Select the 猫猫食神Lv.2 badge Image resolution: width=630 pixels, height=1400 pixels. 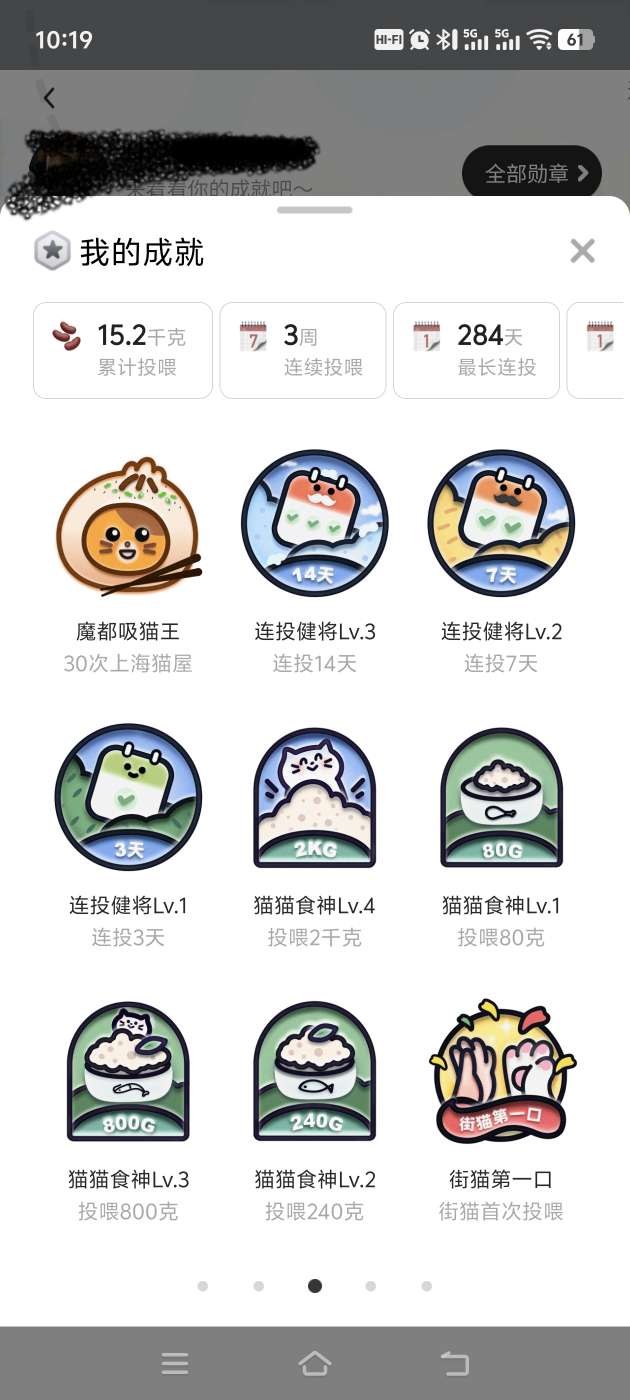tap(315, 1071)
